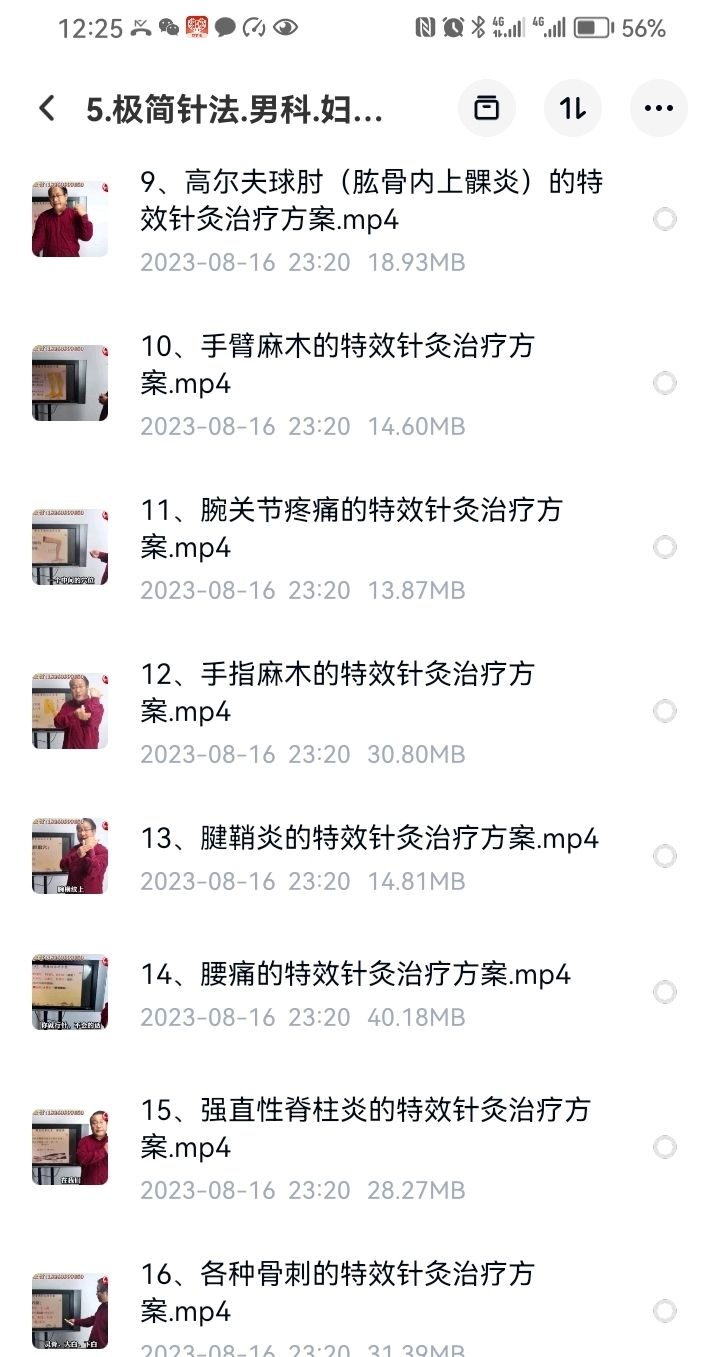
Task: Tap the eye icon in the notification area
Action: (286, 28)
